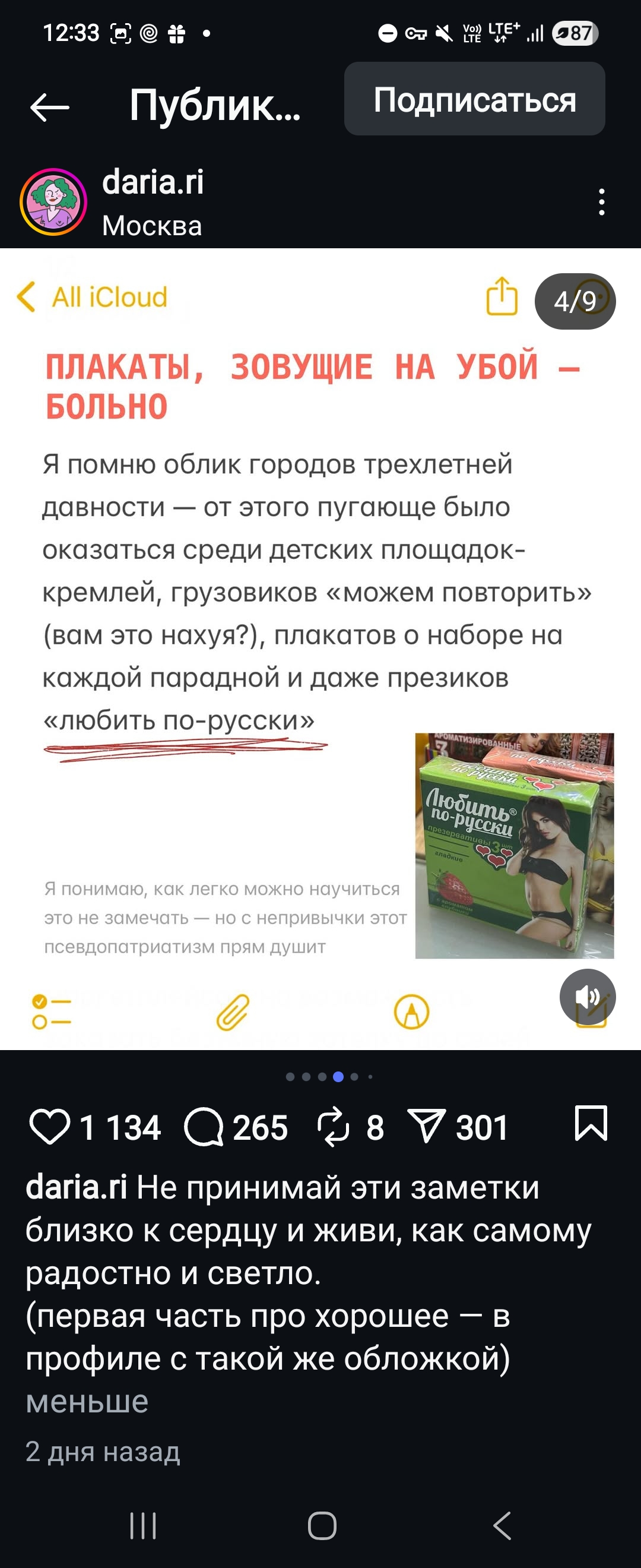Open the comments on this post
The width and height of the screenshot is (641, 1568).
[x=204, y=1127]
